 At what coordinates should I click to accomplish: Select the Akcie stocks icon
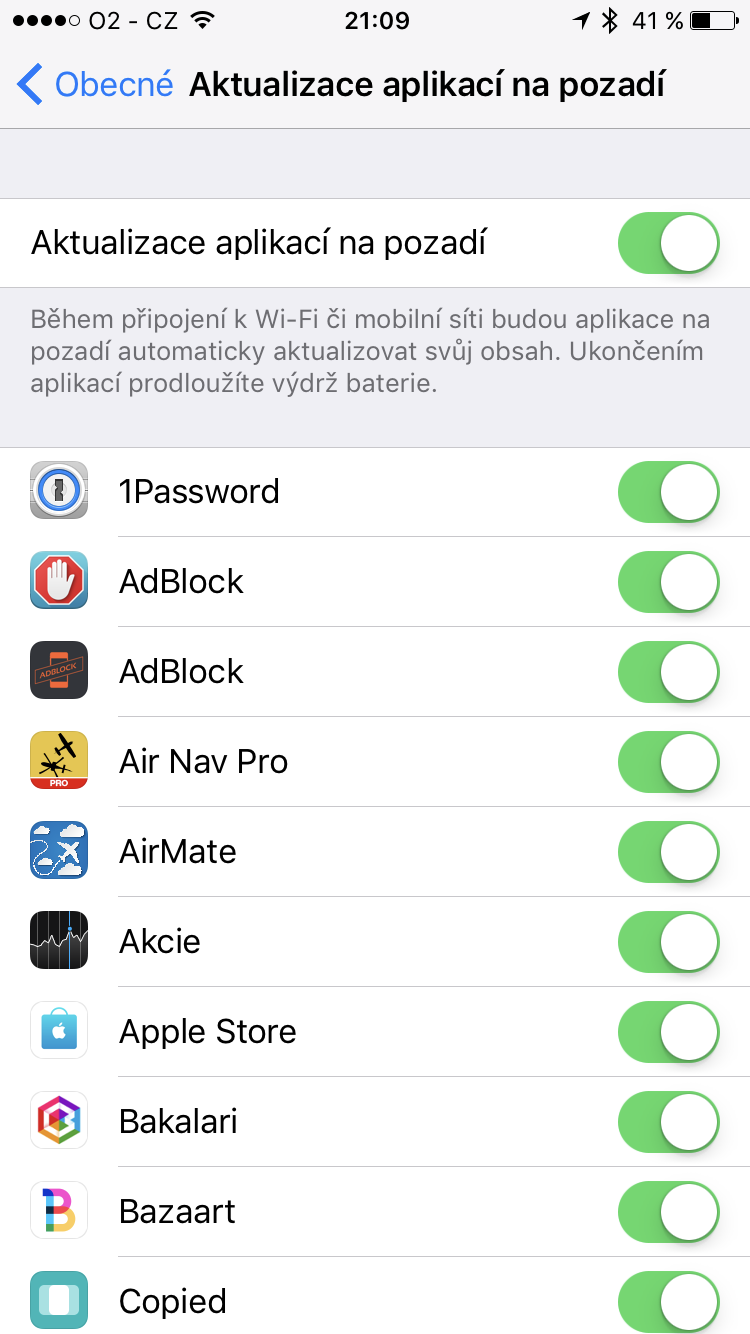pos(58,941)
